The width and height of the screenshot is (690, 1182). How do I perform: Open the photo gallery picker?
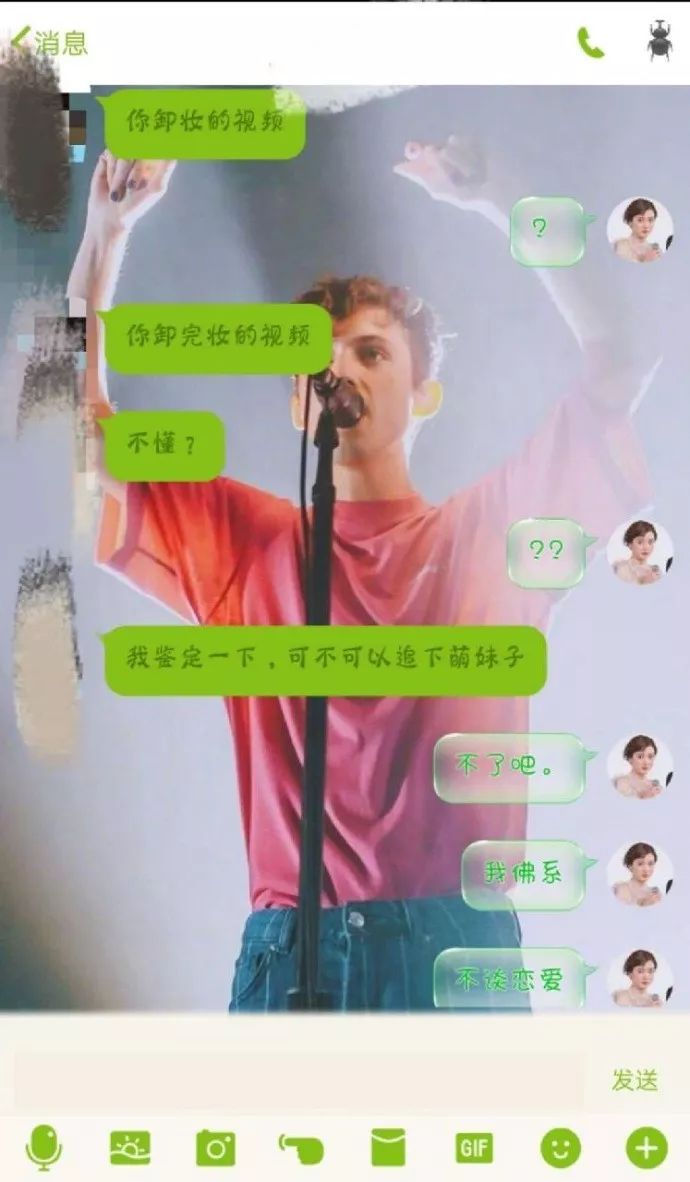[130, 1148]
